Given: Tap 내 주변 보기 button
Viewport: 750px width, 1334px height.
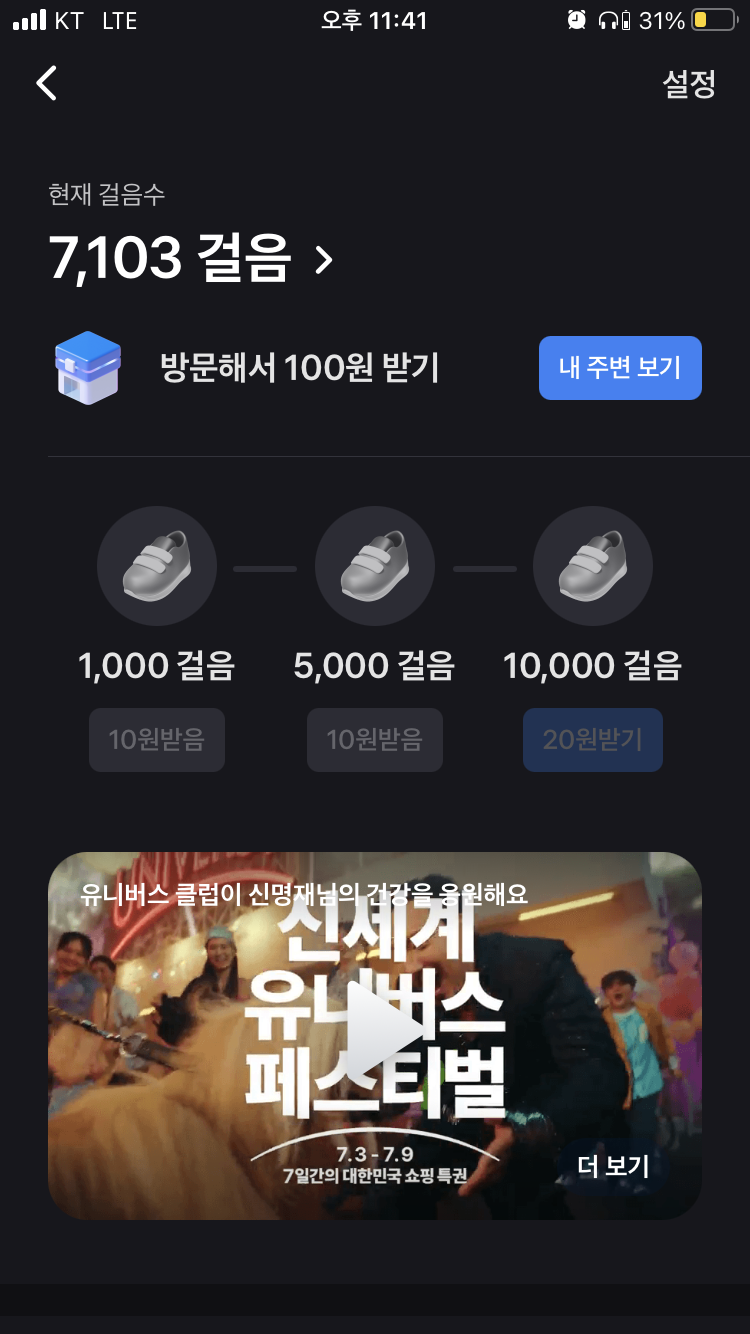Looking at the screenshot, I should [x=620, y=368].
